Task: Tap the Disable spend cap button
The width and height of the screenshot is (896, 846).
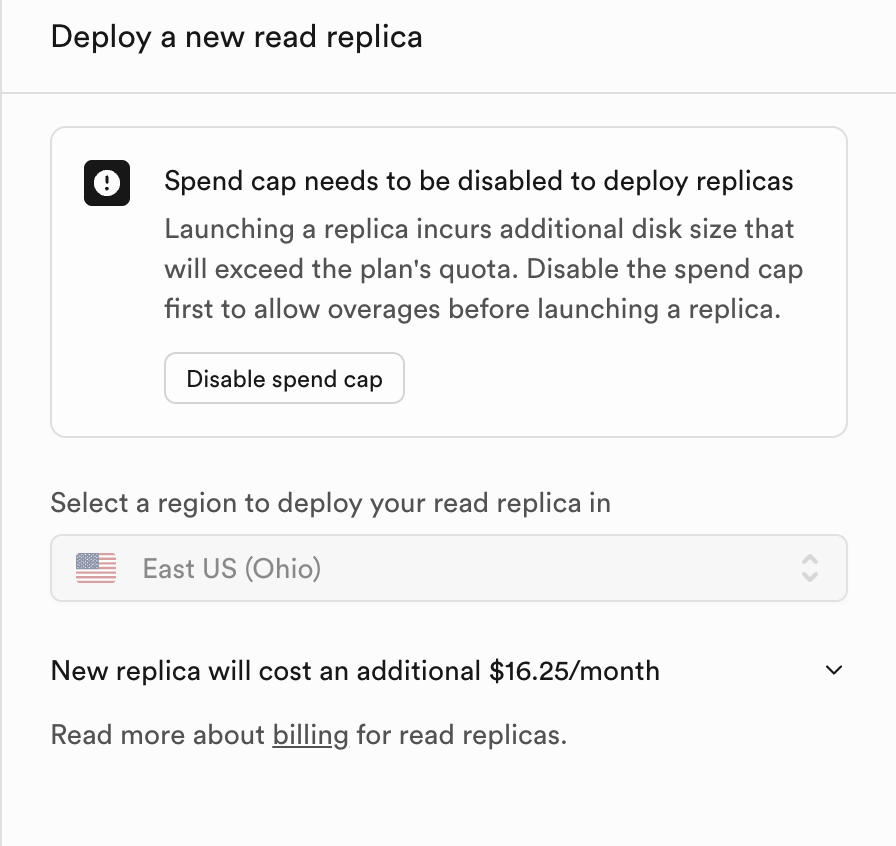Action: 284,379
